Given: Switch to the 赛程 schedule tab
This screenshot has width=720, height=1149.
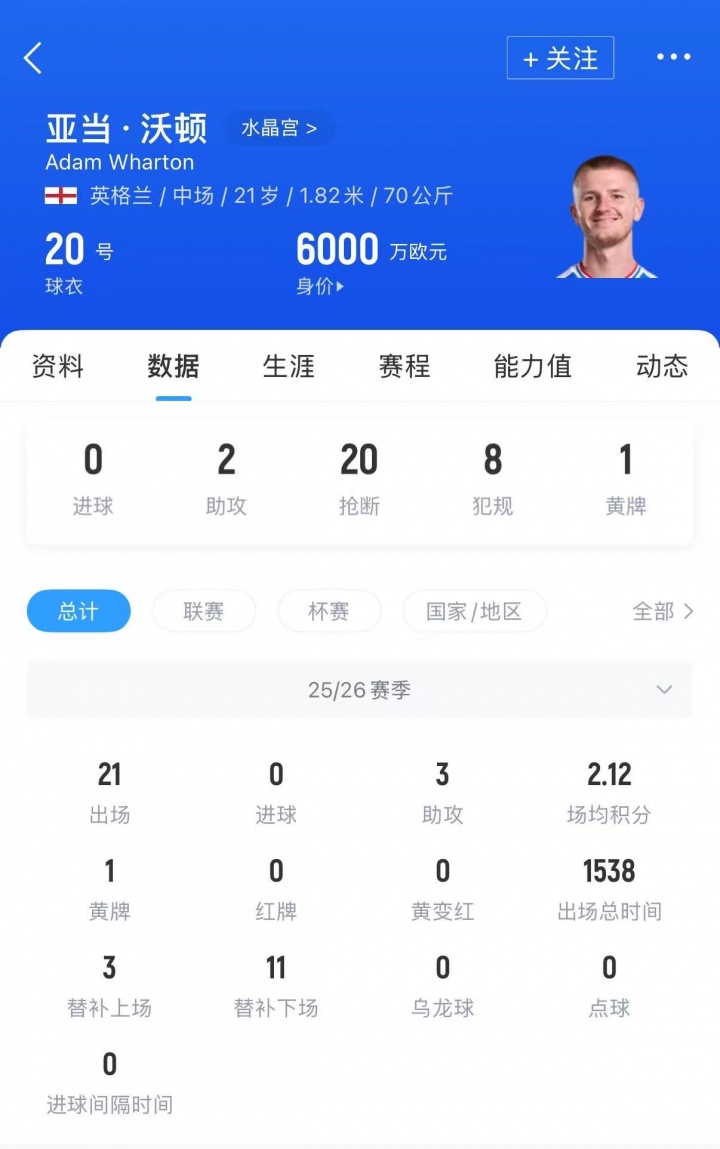Looking at the screenshot, I should tap(404, 367).
